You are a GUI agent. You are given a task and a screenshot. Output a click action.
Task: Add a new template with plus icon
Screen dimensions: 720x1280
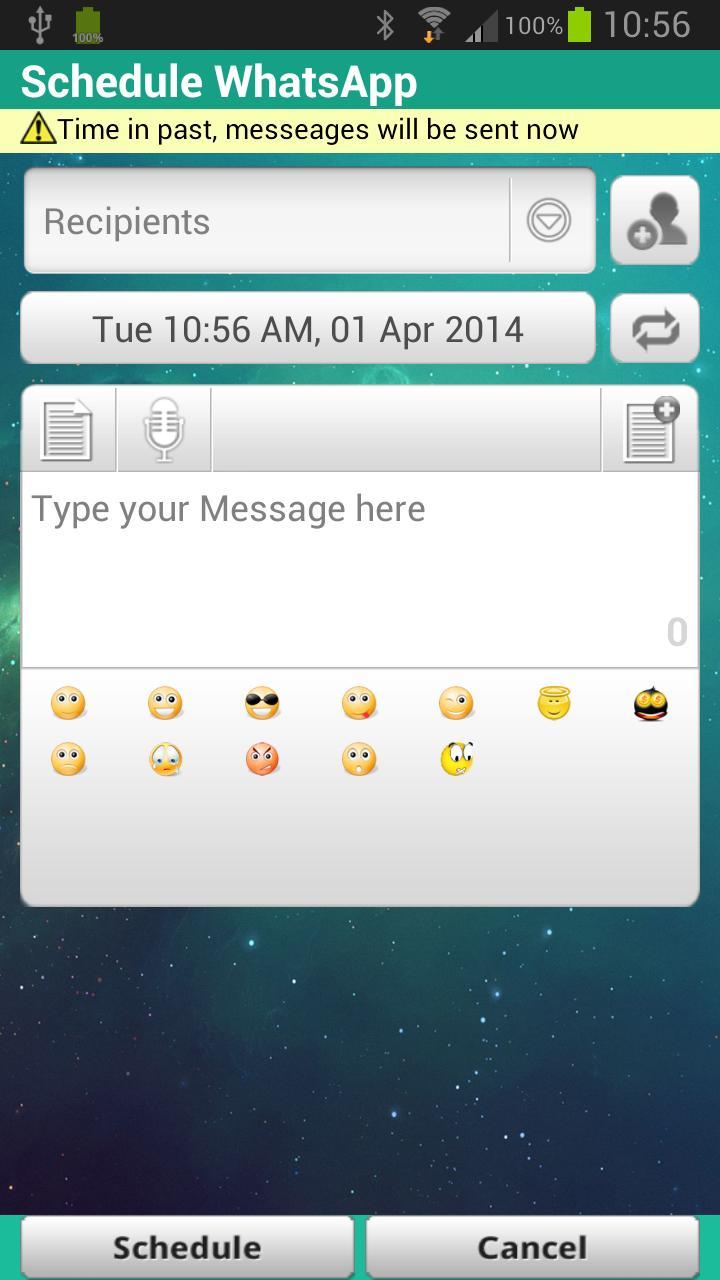[x=650, y=430]
